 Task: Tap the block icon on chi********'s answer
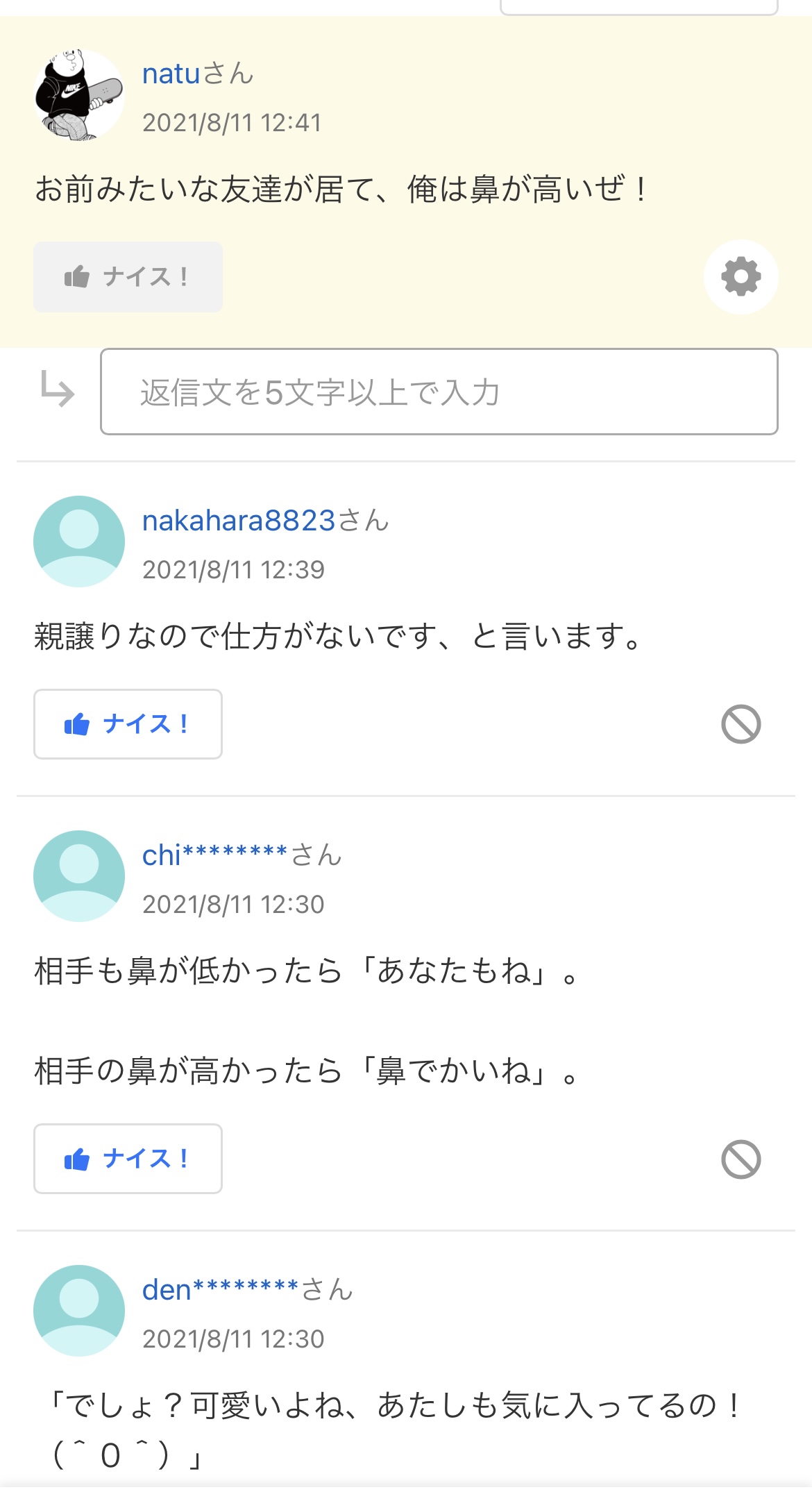[741, 1159]
